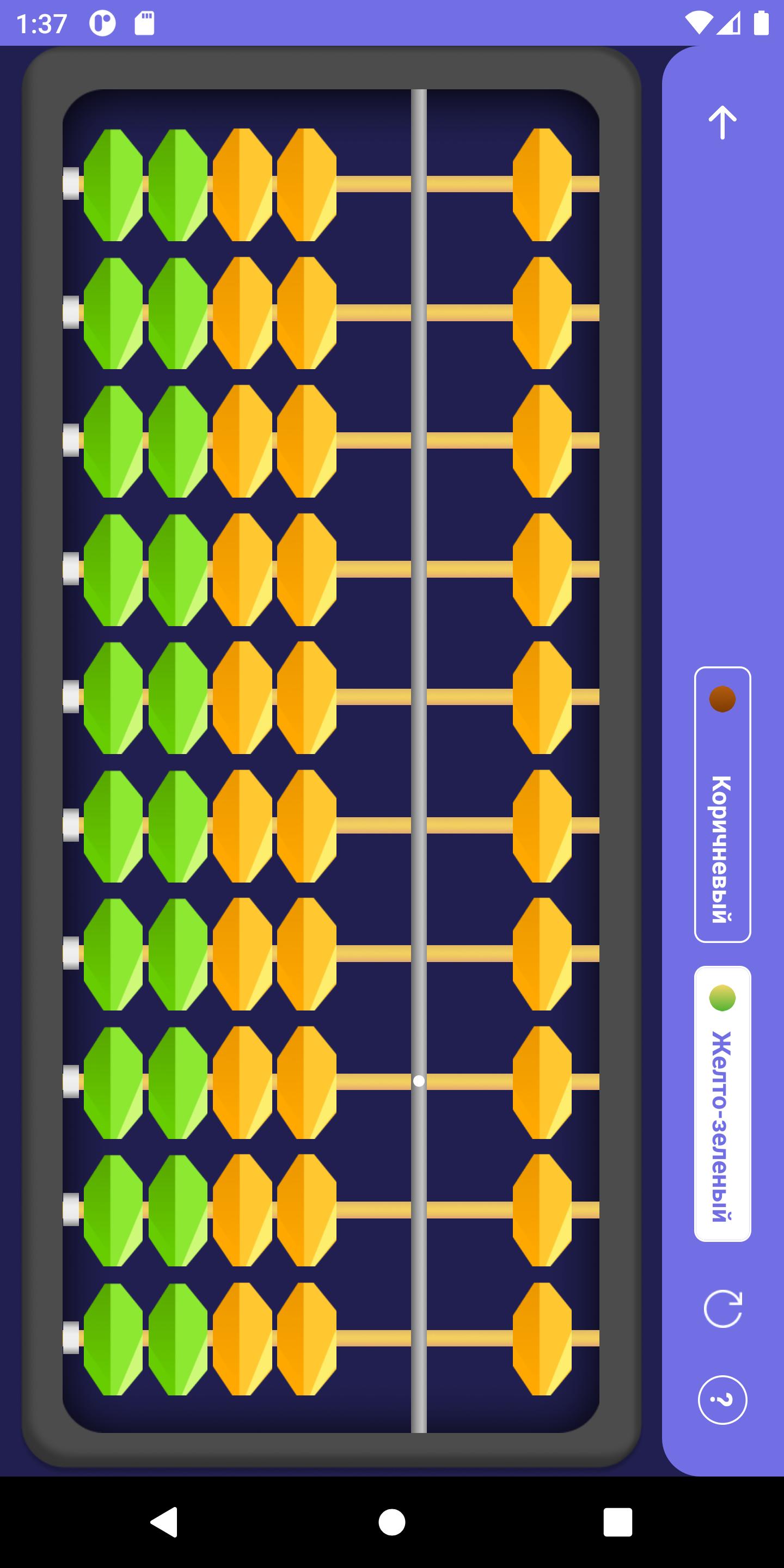Move the single bead on the white-dot rod
The height and width of the screenshot is (1568, 784).
coord(542,1082)
